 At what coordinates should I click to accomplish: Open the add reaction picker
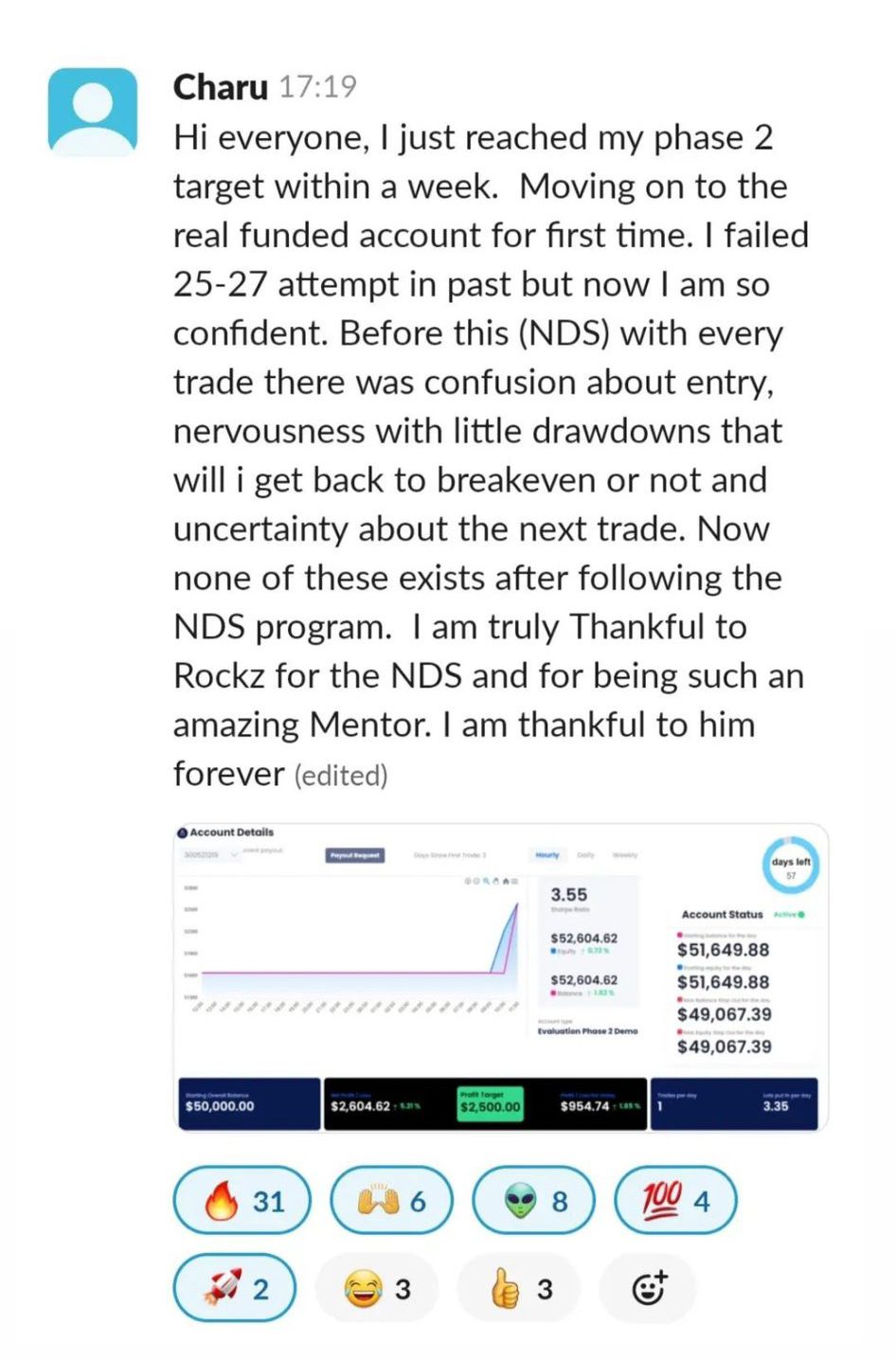pos(649,1289)
